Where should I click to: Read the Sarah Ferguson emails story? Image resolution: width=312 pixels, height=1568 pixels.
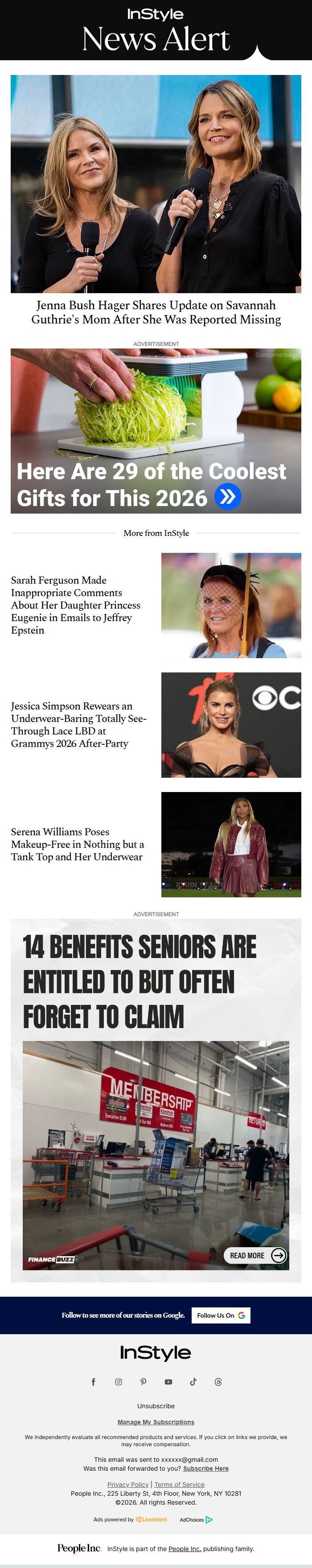76,605
